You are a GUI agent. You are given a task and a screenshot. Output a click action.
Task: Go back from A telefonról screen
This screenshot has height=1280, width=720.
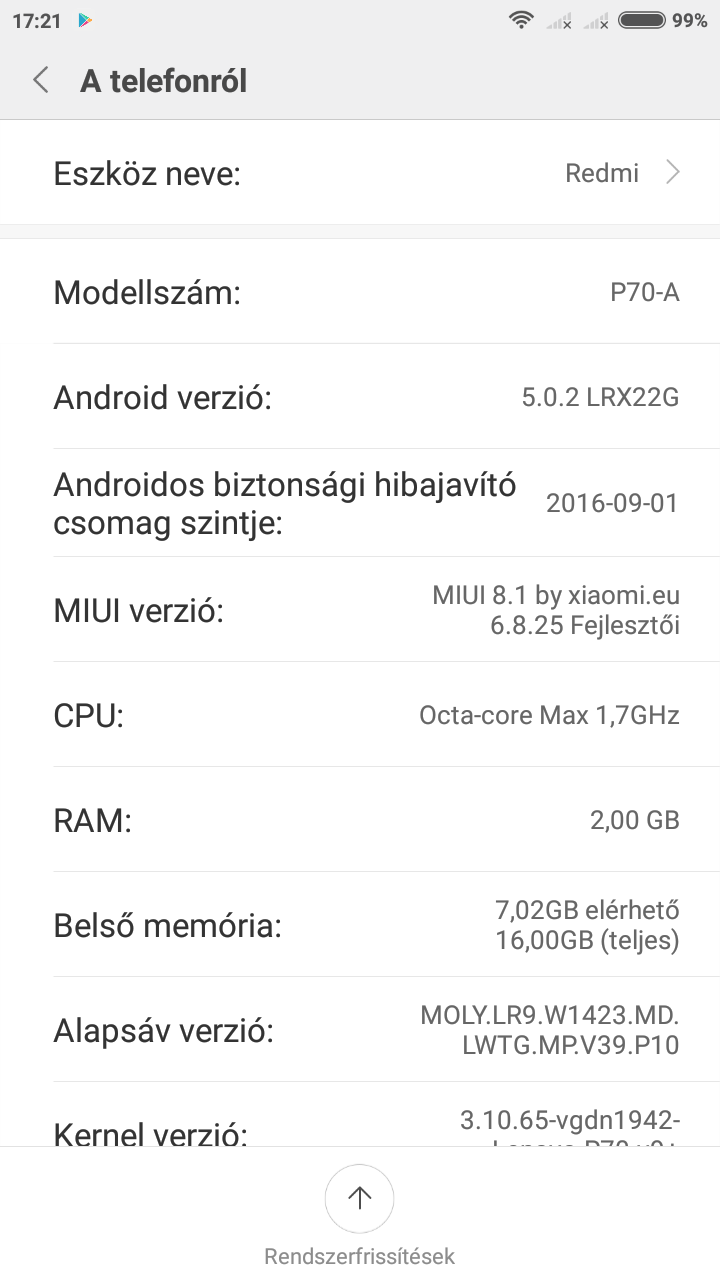click(41, 81)
